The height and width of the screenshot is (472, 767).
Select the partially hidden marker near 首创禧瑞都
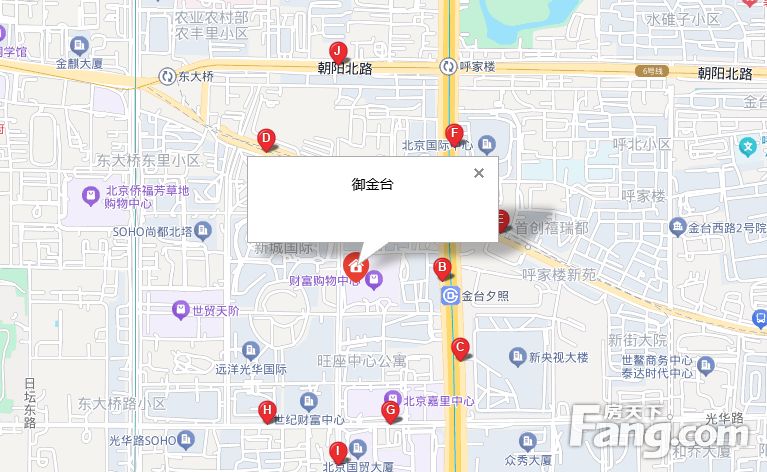504,220
